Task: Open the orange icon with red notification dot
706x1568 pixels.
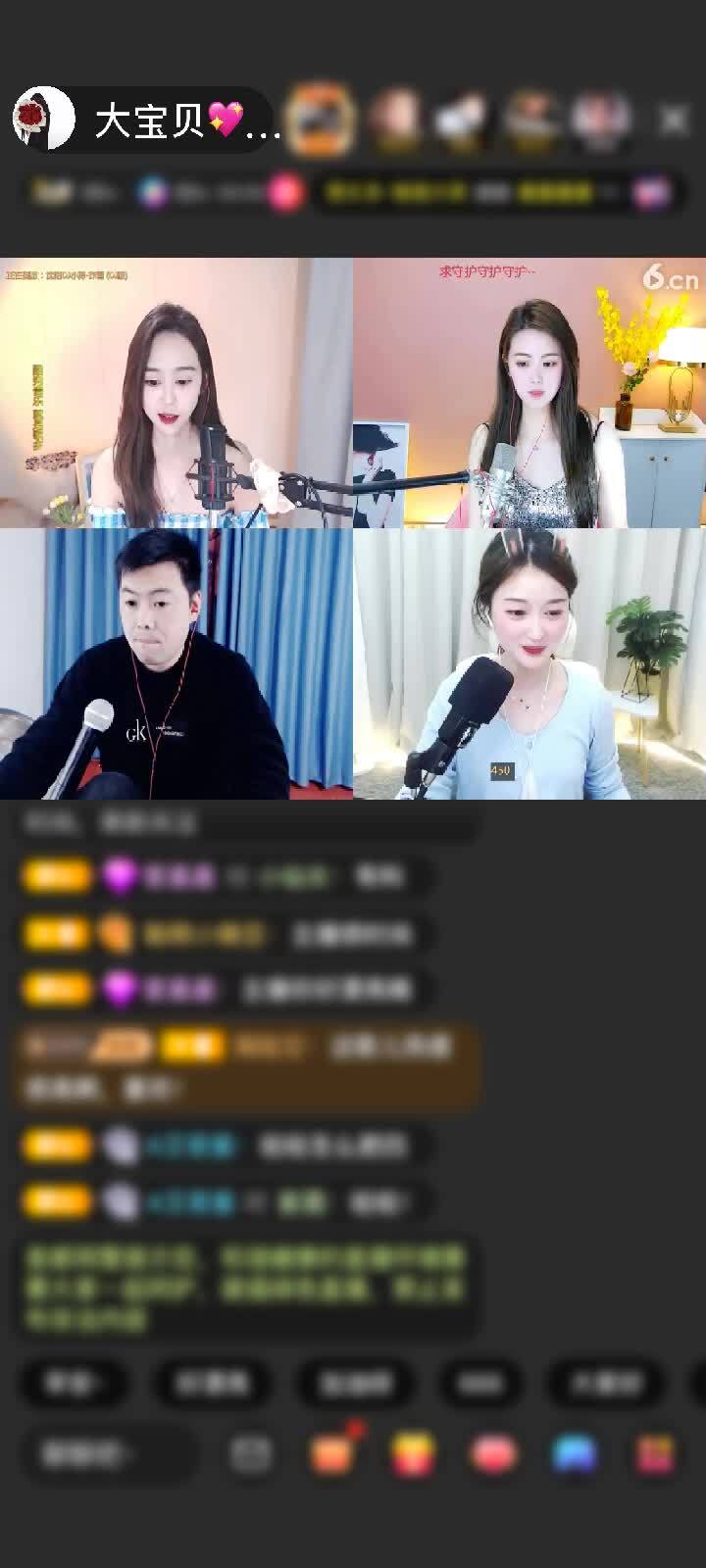Action: tap(333, 1454)
